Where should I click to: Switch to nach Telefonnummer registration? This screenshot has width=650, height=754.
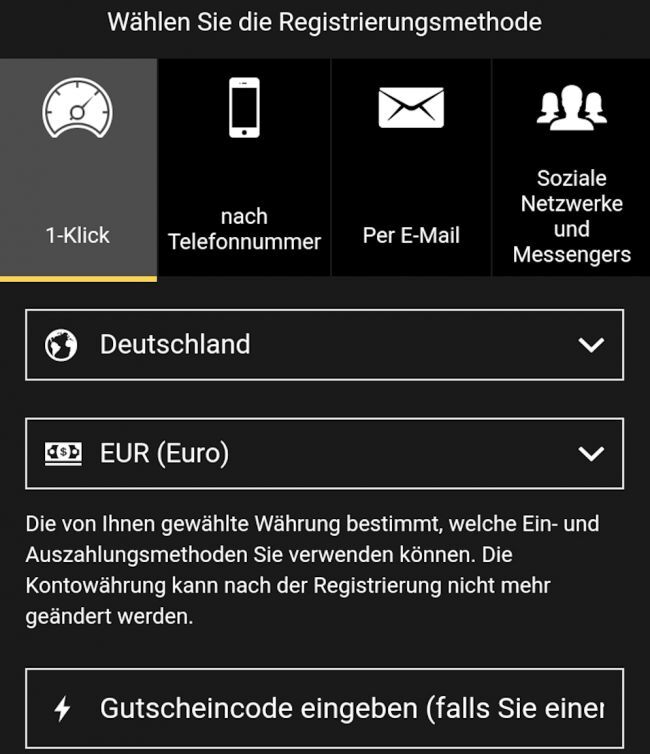(x=244, y=168)
